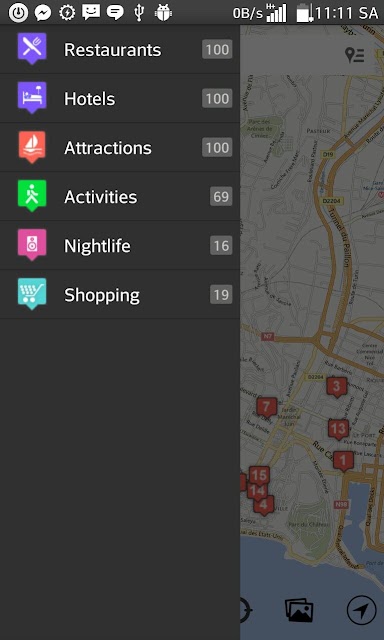Open map marker number 13
The image size is (384, 640).
click(x=338, y=429)
